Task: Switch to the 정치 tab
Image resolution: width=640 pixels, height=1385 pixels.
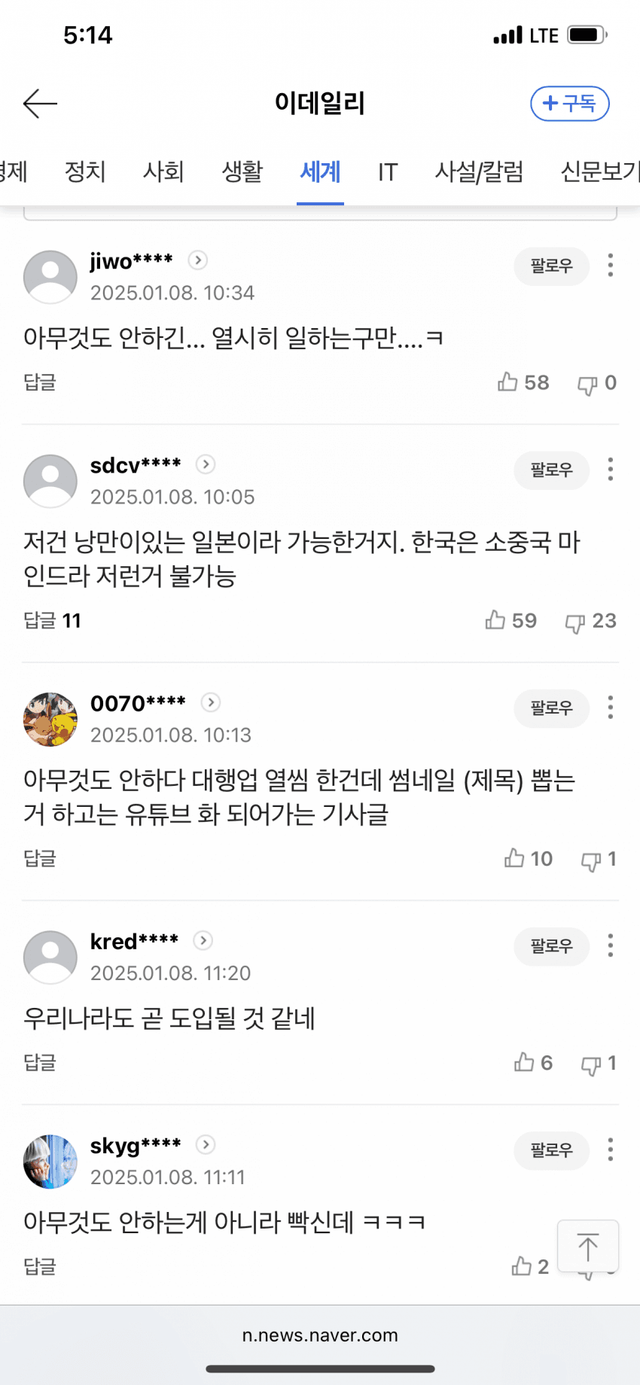Action: tap(85, 172)
